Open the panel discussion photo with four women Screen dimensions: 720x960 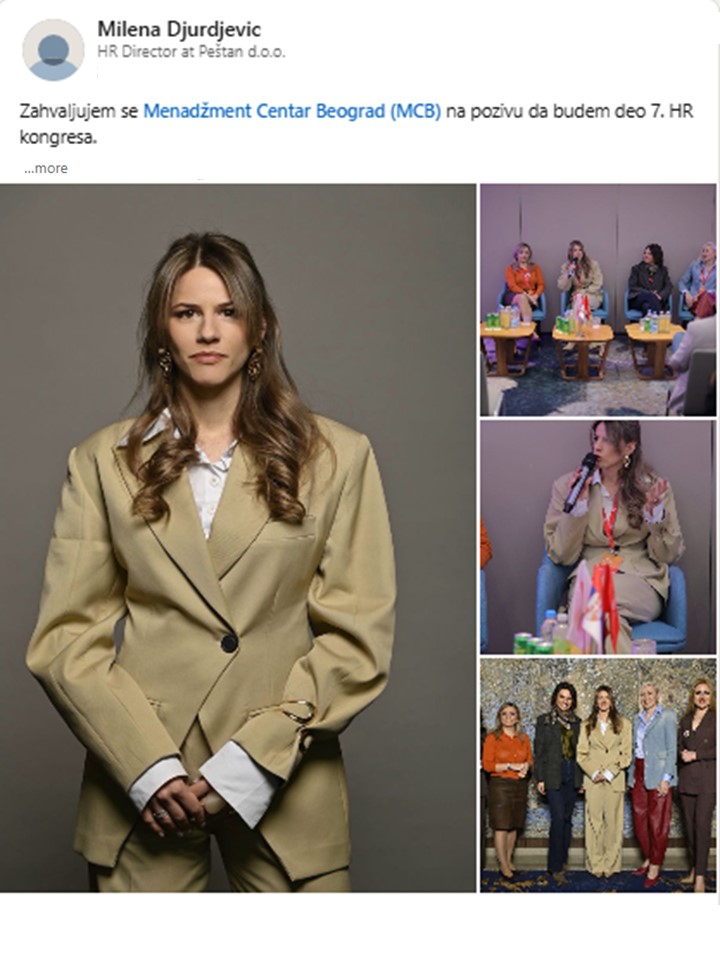pyautogui.click(x=597, y=299)
